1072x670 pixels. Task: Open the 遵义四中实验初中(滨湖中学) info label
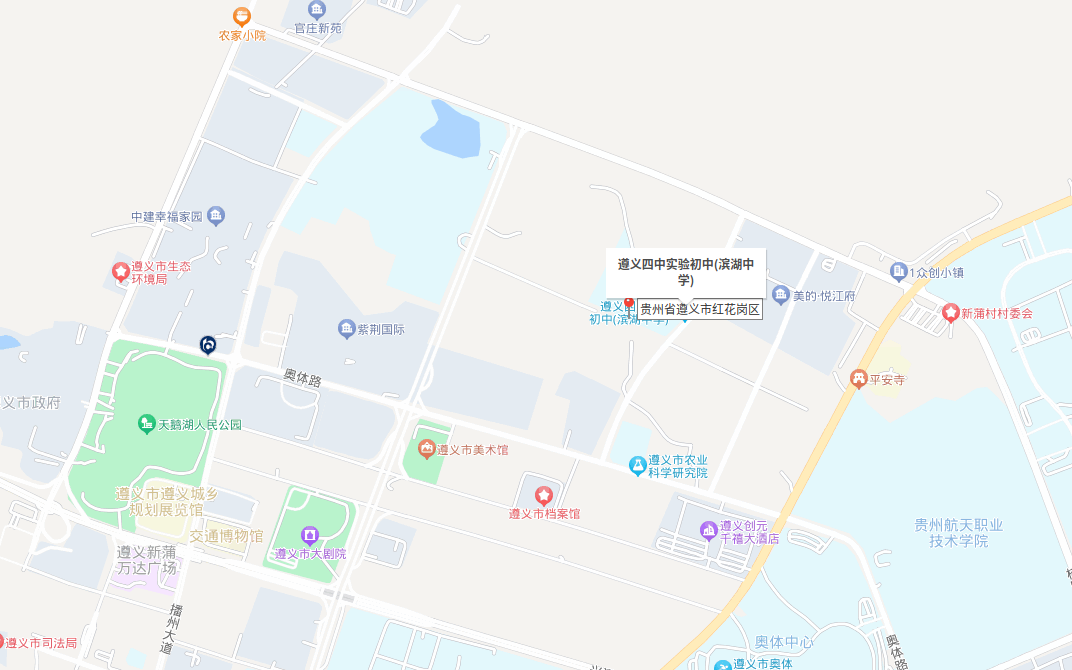tap(685, 272)
